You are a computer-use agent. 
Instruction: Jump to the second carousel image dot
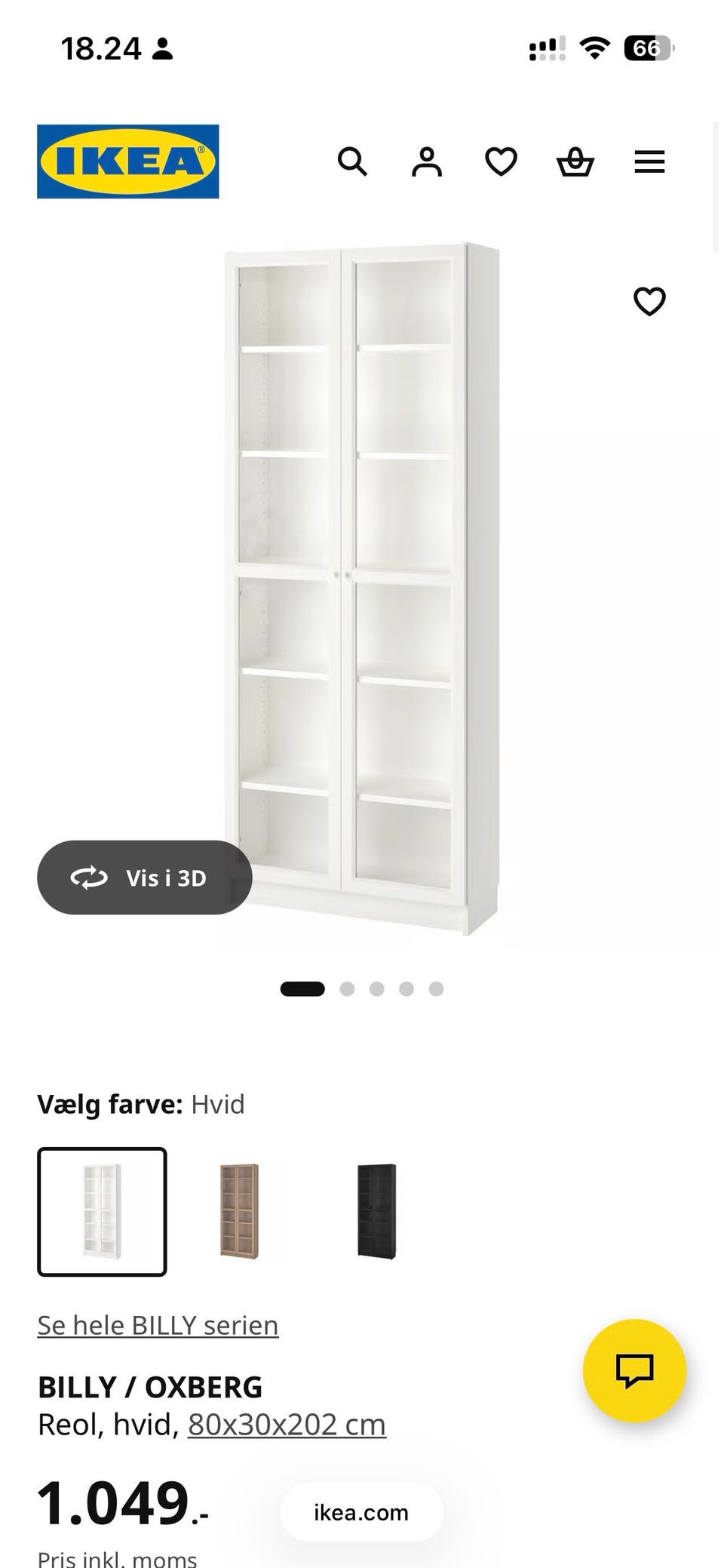coord(347,988)
